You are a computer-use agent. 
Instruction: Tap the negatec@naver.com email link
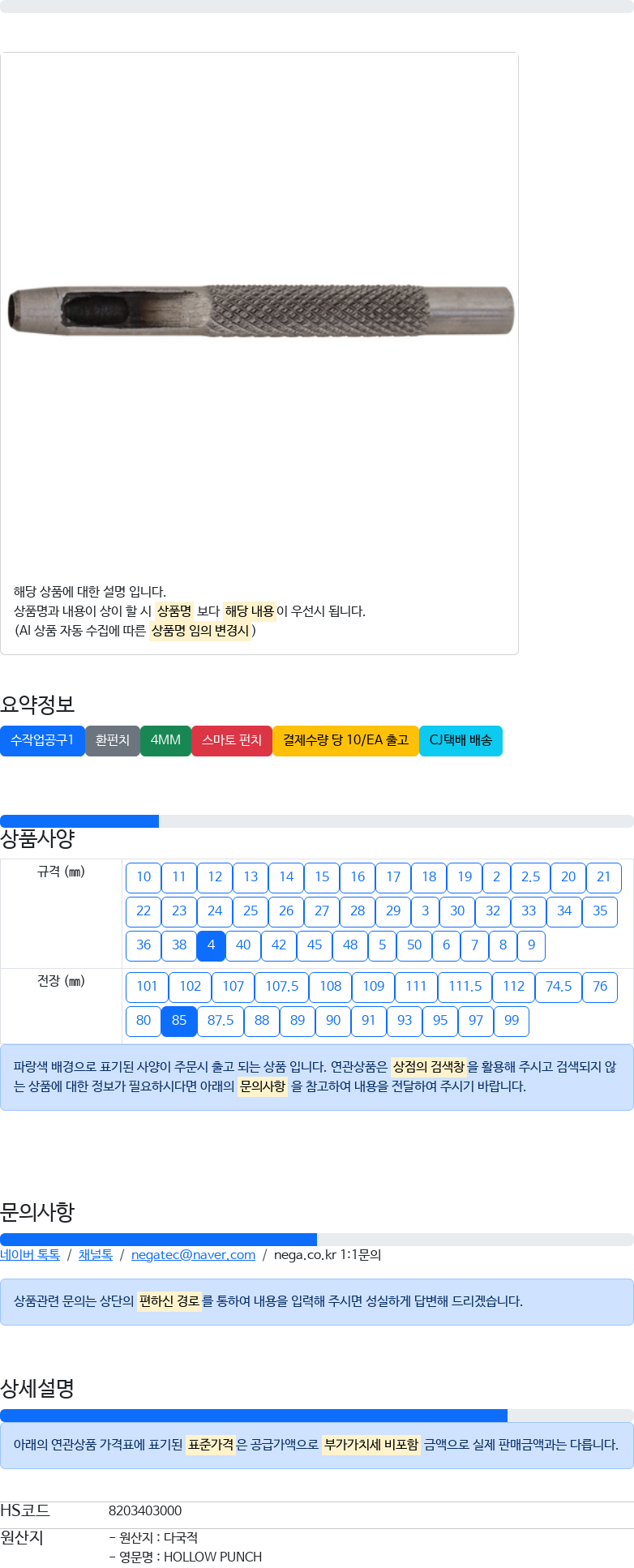(193, 1254)
